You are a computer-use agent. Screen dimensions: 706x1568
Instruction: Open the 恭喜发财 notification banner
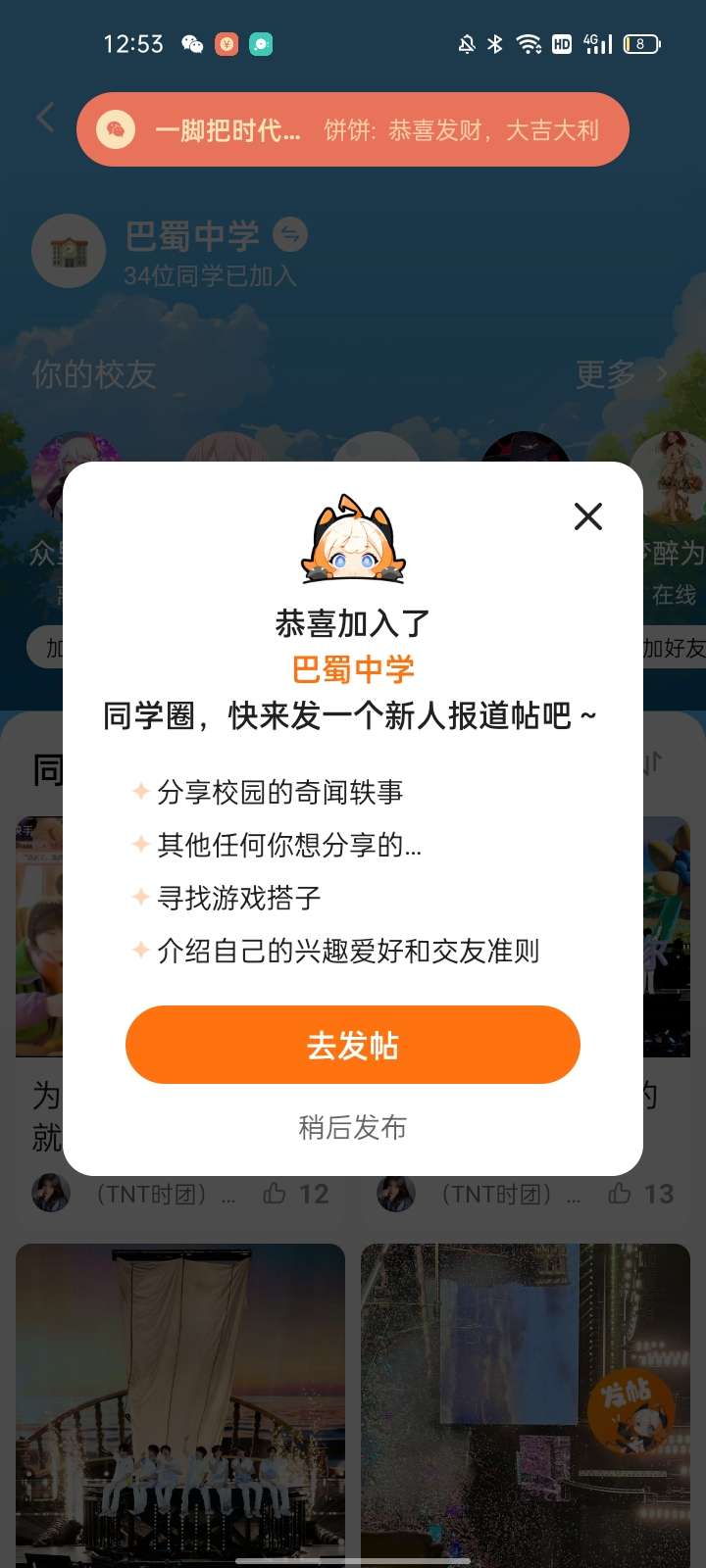click(x=353, y=129)
